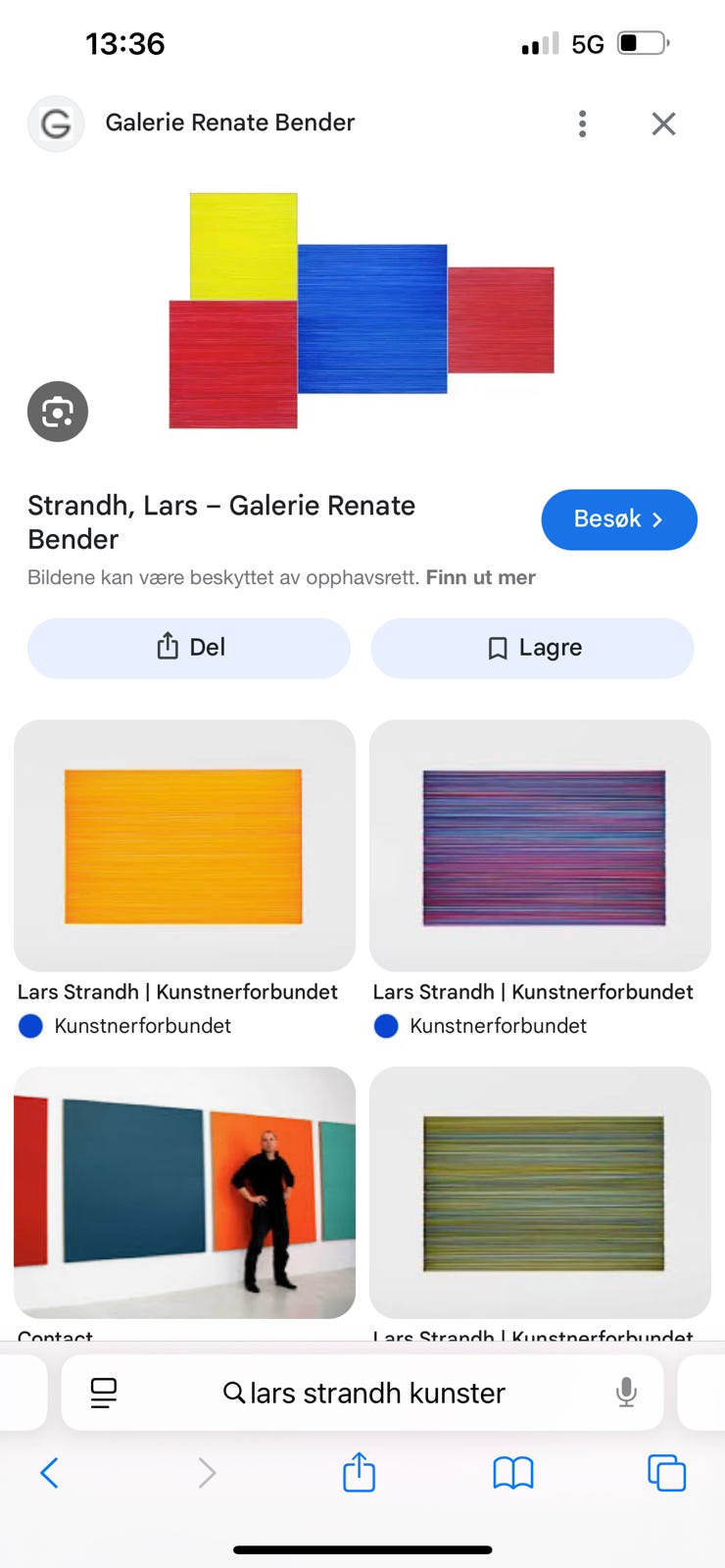
Task: Tap the Del button to share the image
Action: click(188, 648)
